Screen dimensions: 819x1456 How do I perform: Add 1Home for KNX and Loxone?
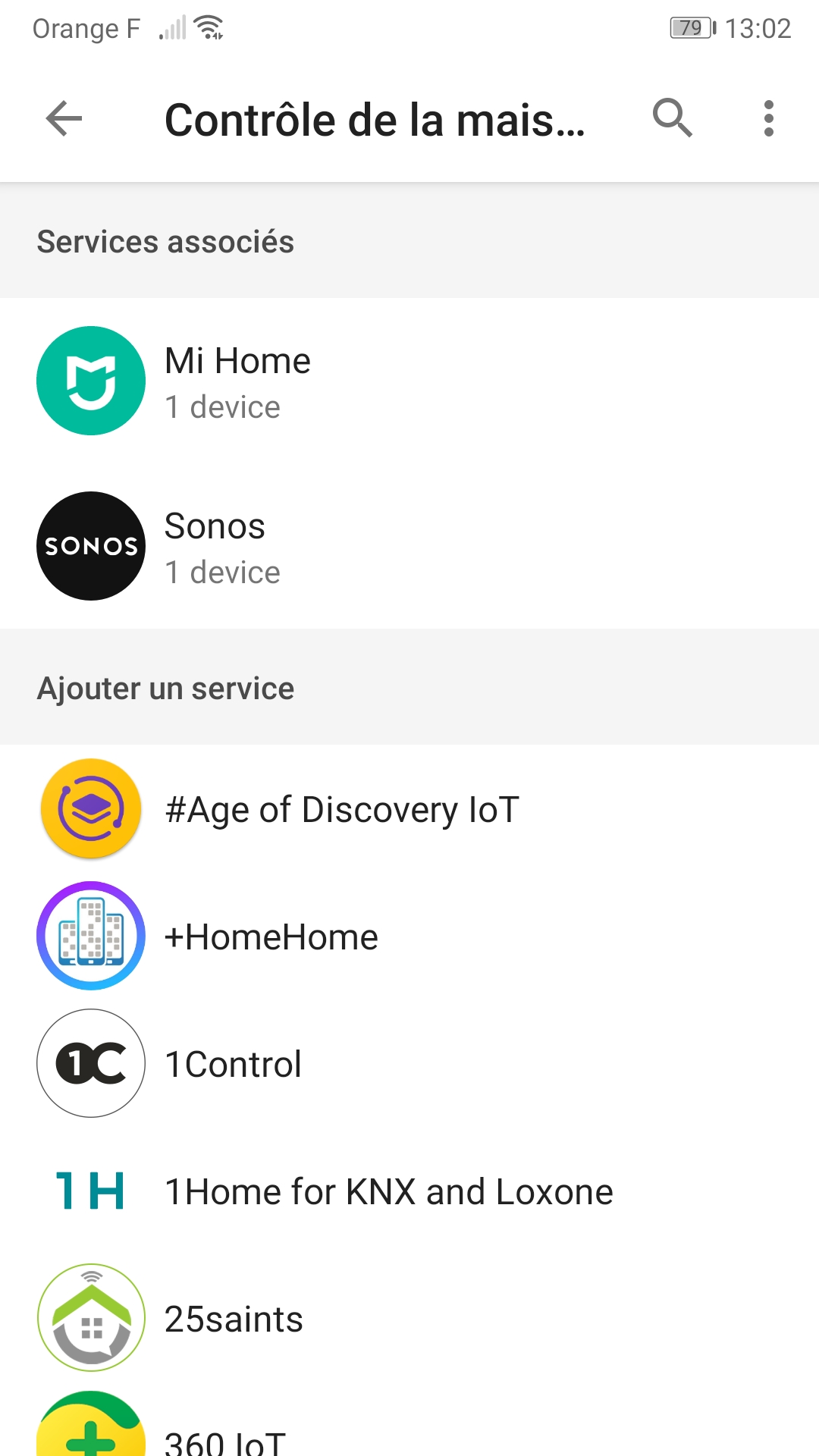pyautogui.click(x=409, y=1191)
